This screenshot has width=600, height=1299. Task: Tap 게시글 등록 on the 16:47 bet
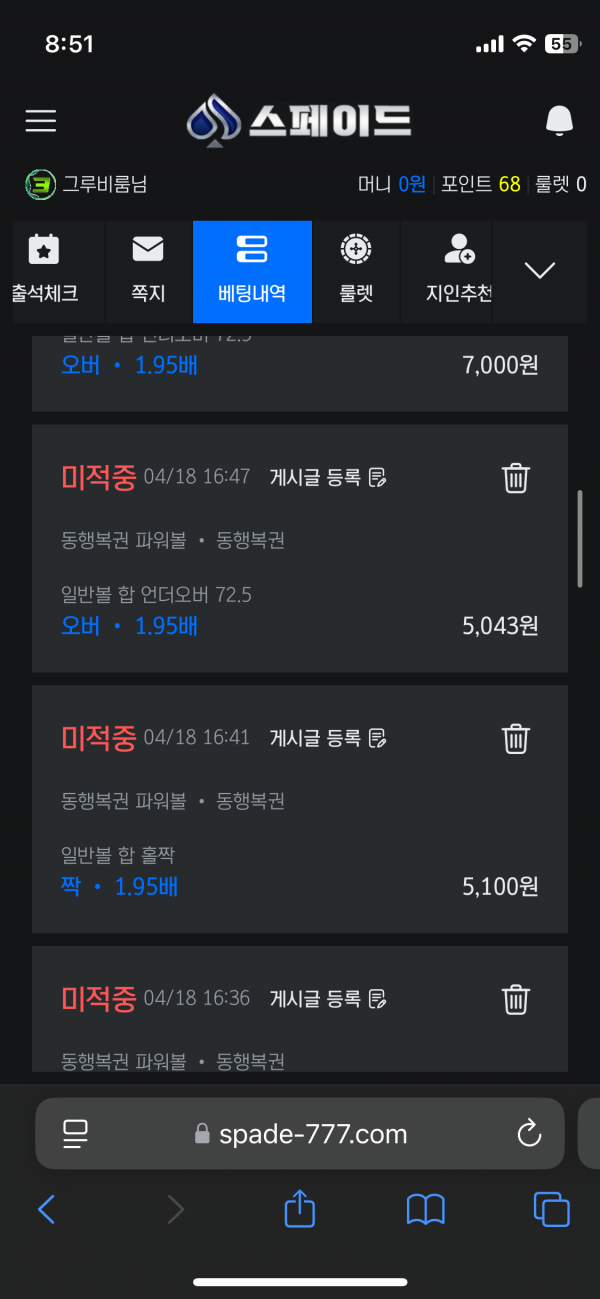point(327,478)
